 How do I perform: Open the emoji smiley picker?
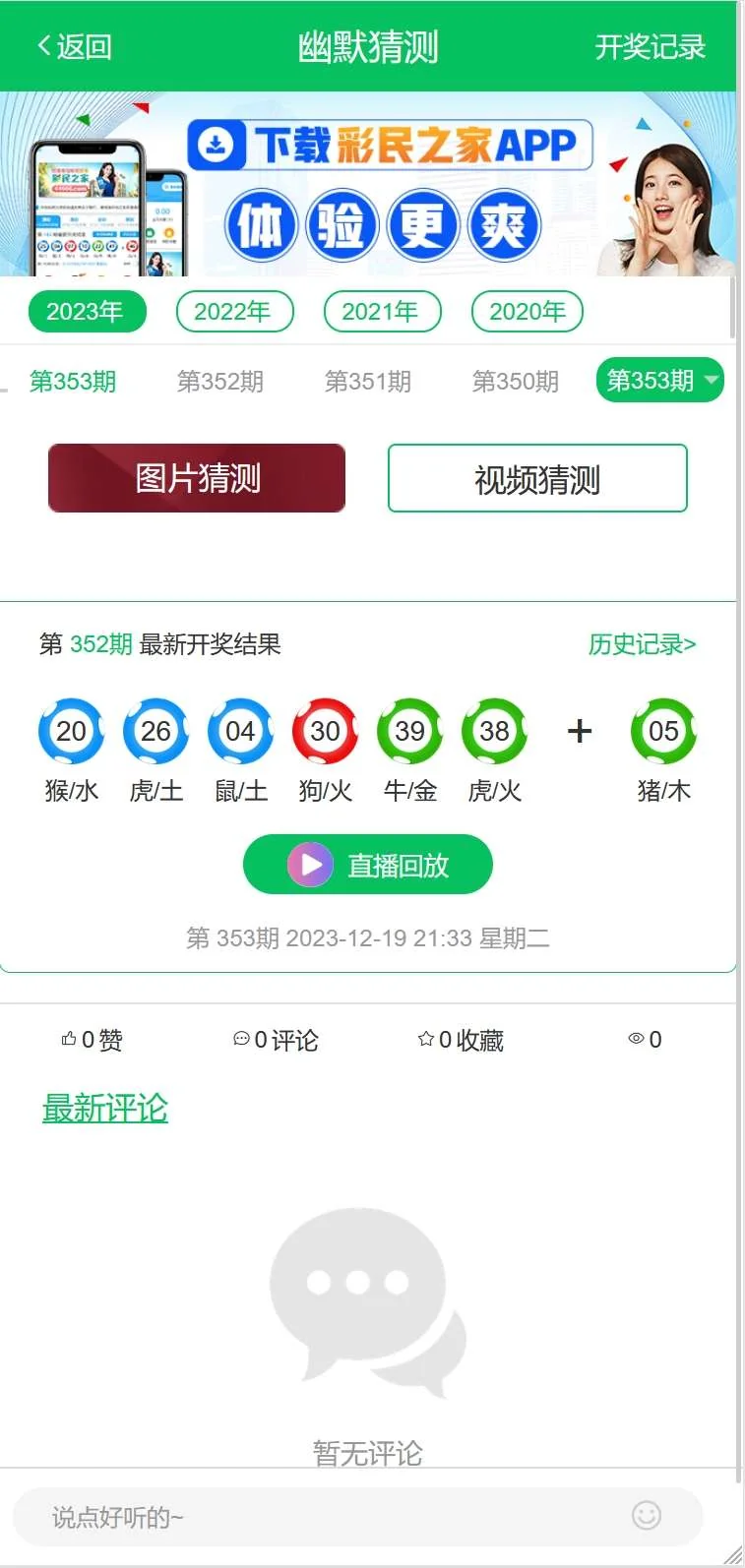point(647,1516)
